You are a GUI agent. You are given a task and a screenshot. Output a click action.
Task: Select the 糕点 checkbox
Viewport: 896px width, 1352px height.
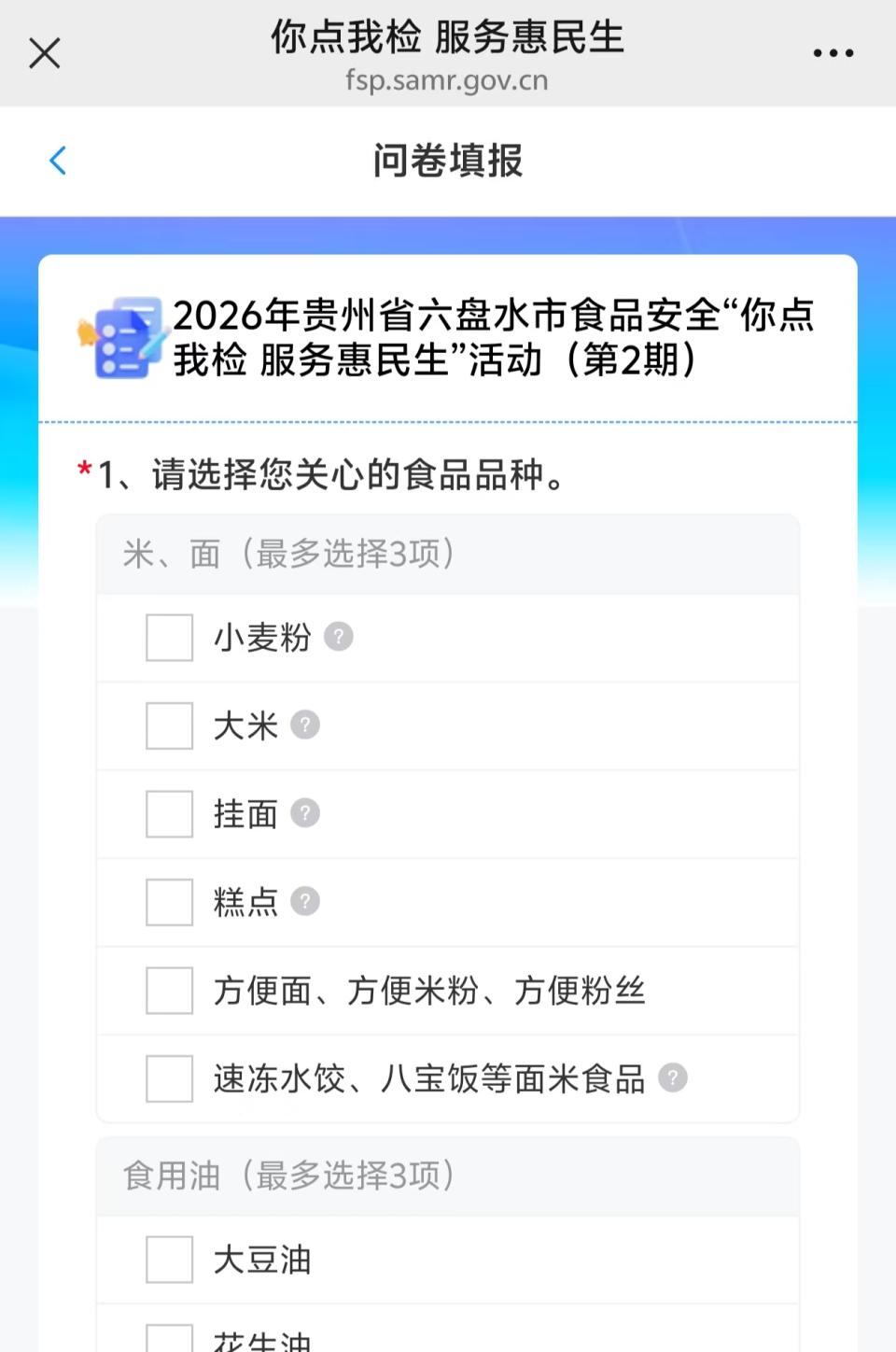[168, 902]
